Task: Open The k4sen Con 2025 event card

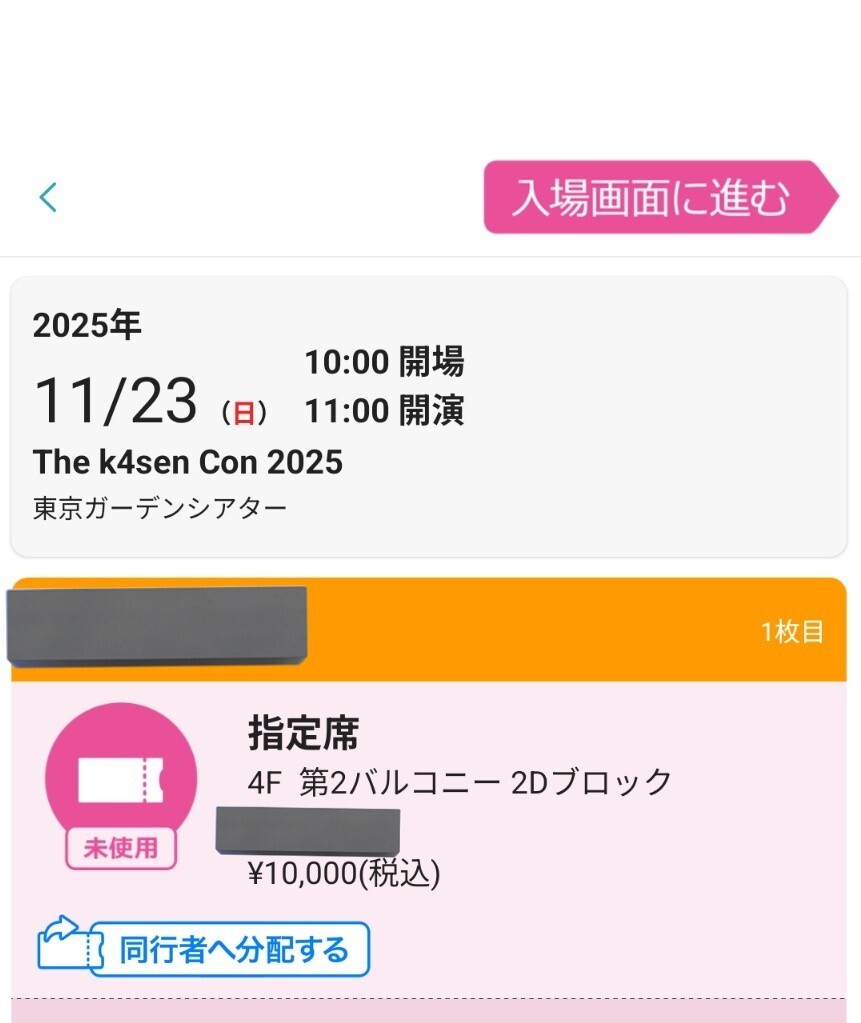Action: tap(428, 417)
